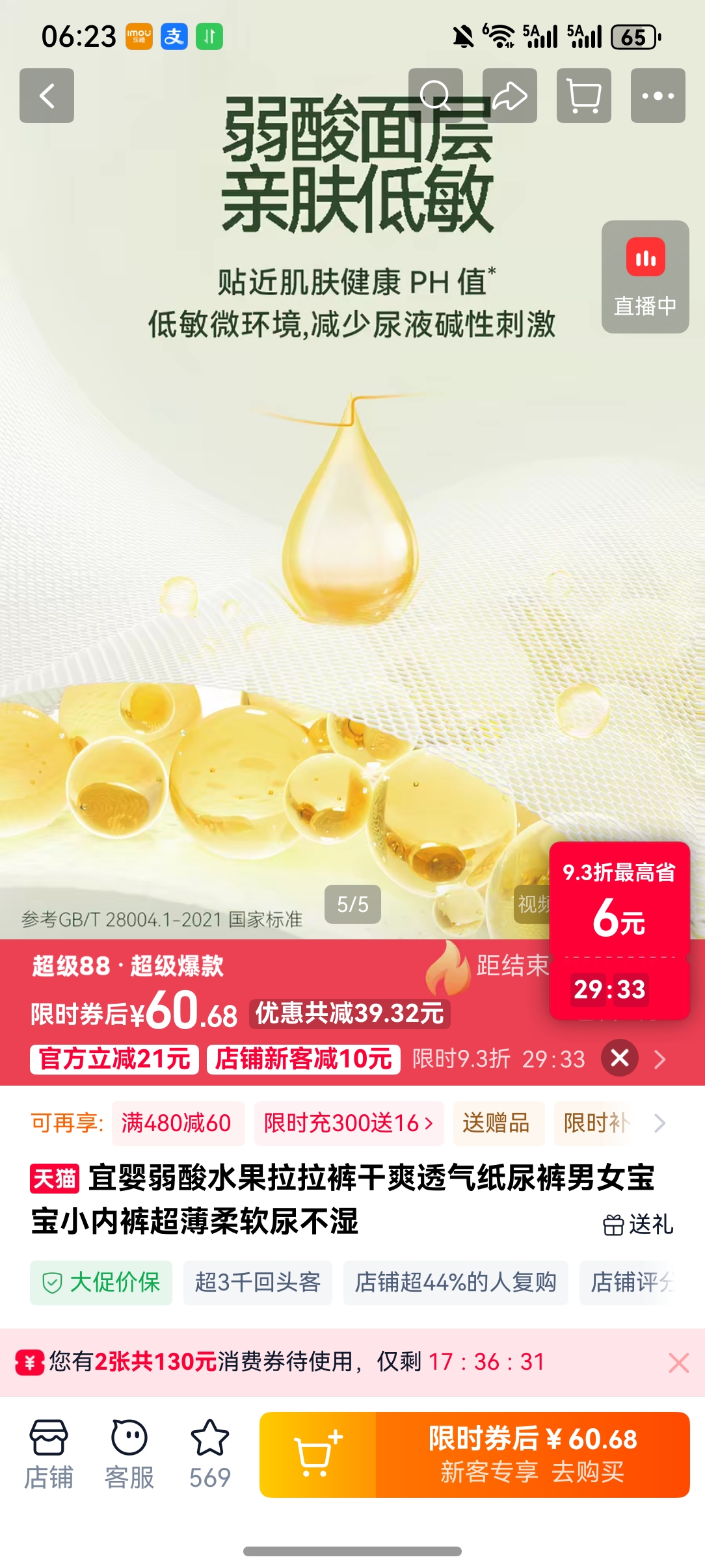
Task: Open the 满480减60 coupon link
Action: pyautogui.click(x=178, y=1123)
